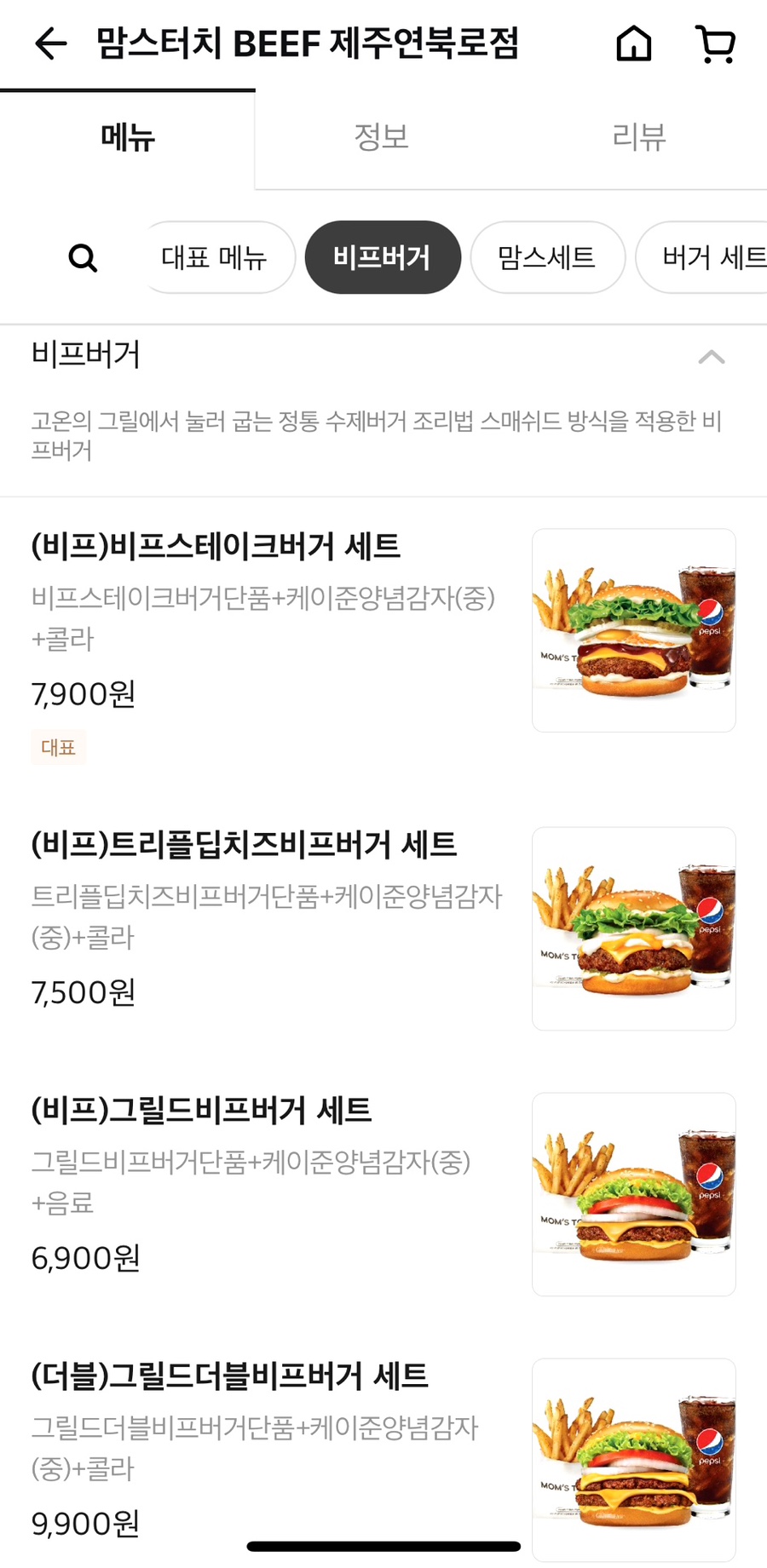Go back using the arrow icon
This screenshot has width=767, height=1568.
[50, 43]
